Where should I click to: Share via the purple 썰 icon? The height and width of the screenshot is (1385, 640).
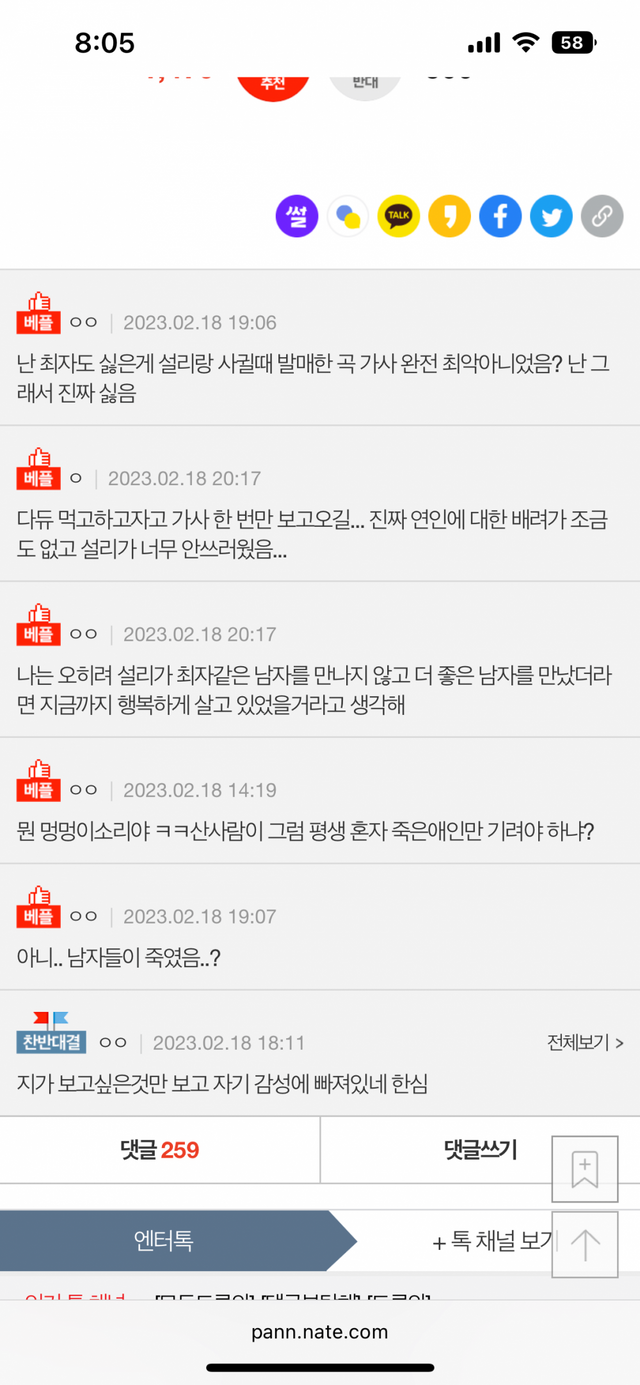click(x=297, y=216)
